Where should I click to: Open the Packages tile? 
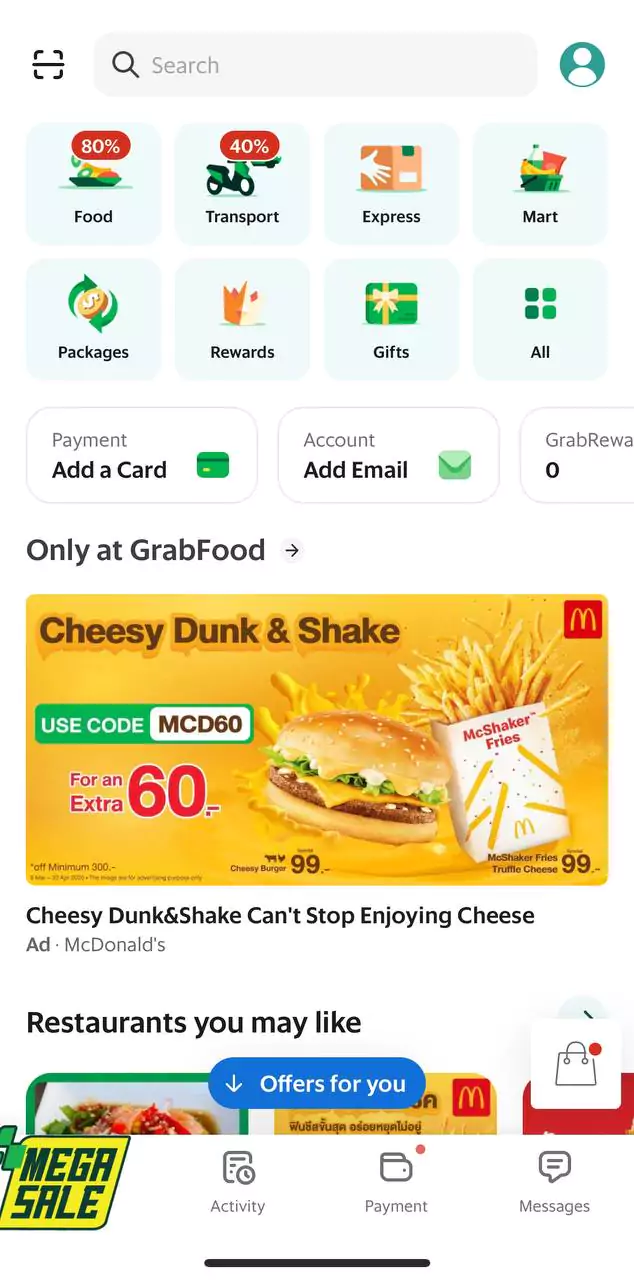pos(93,319)
